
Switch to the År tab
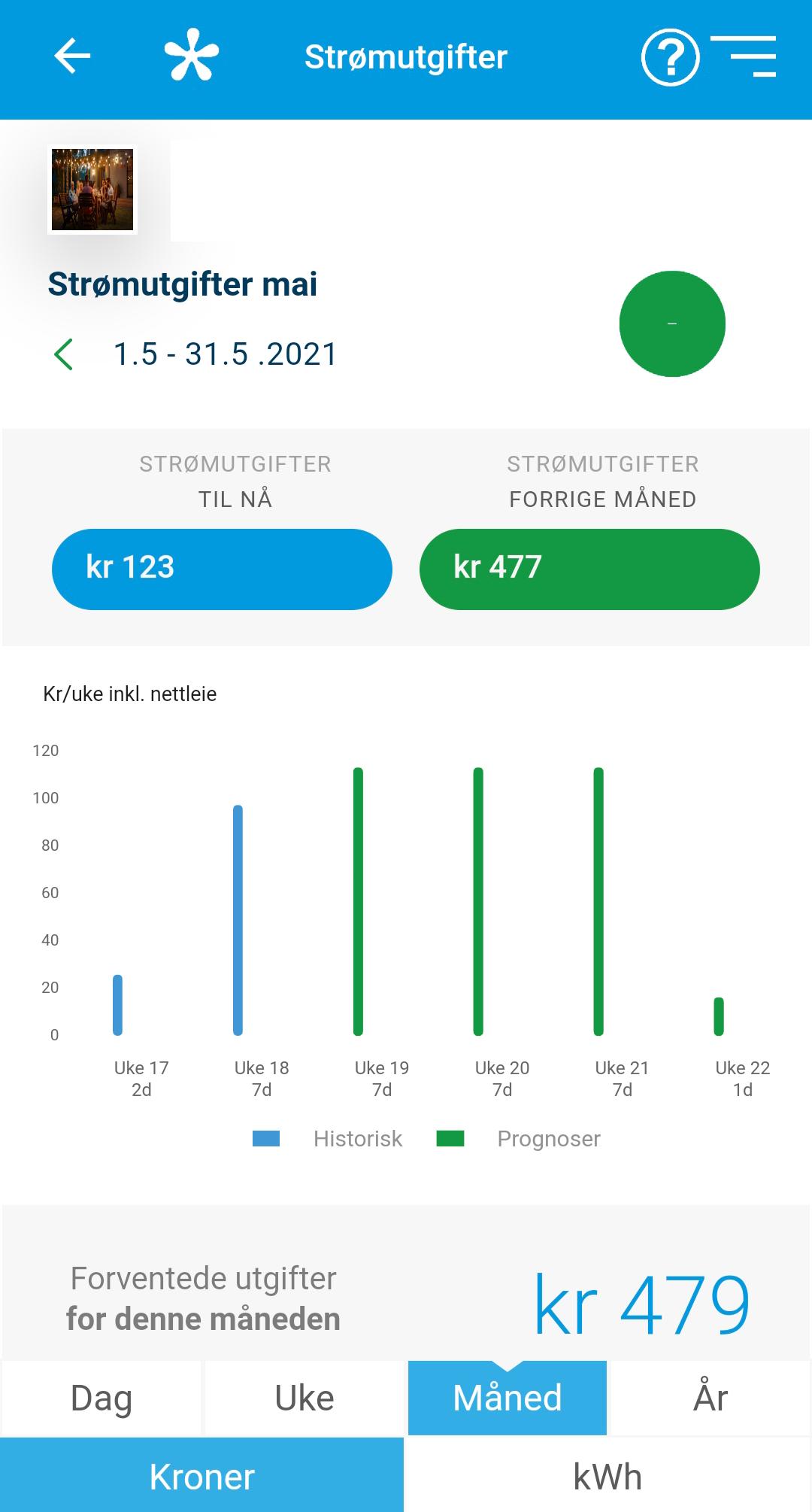[710, 1398]
